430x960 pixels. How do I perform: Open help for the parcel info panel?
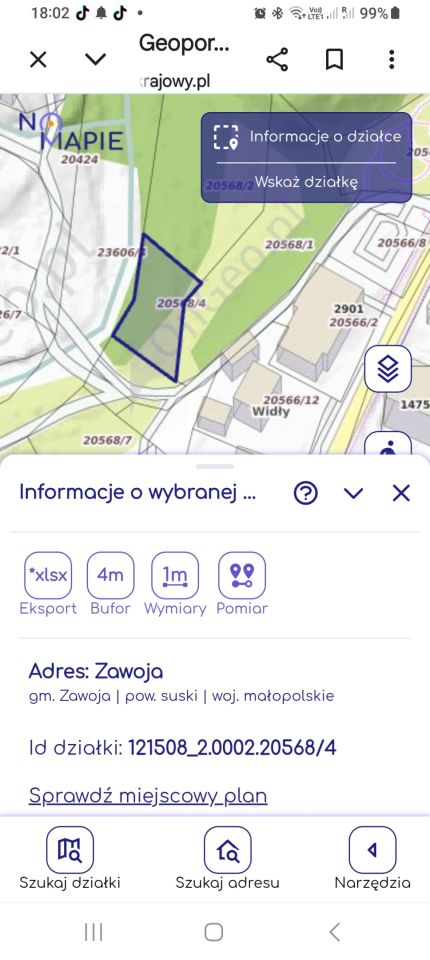click(306, 493)
